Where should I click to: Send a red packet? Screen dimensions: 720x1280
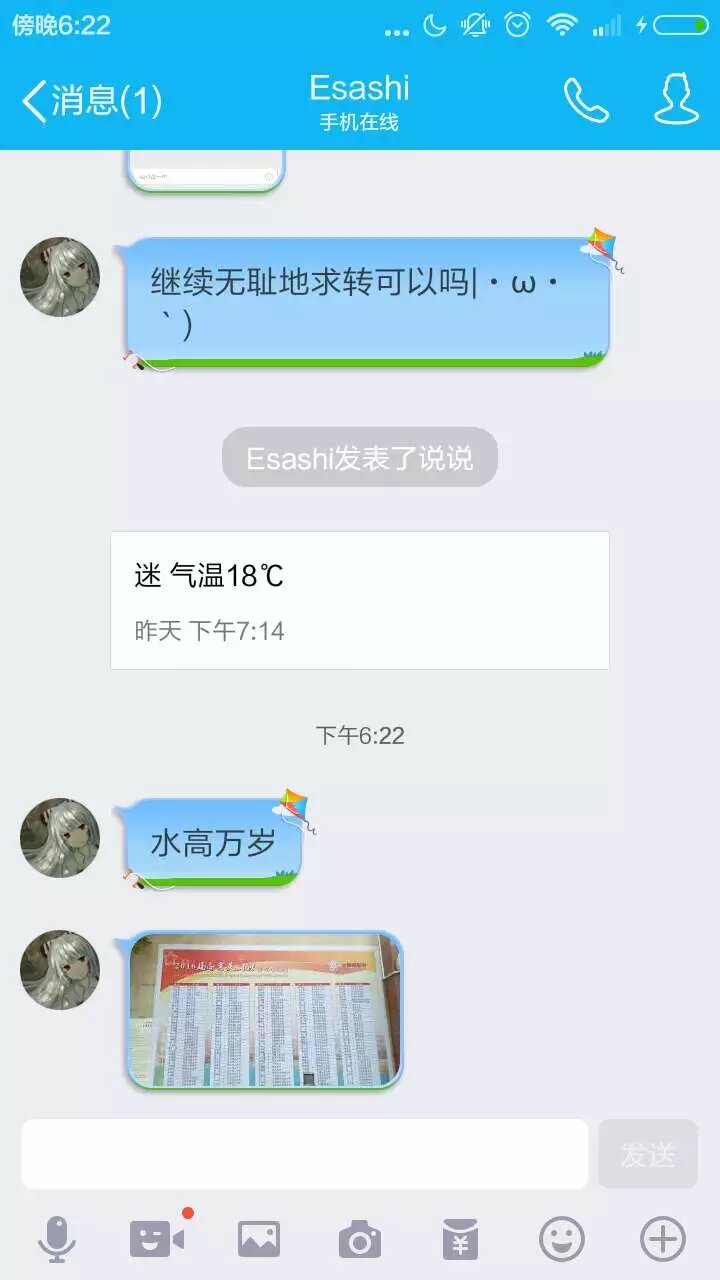coord(461,1239)
